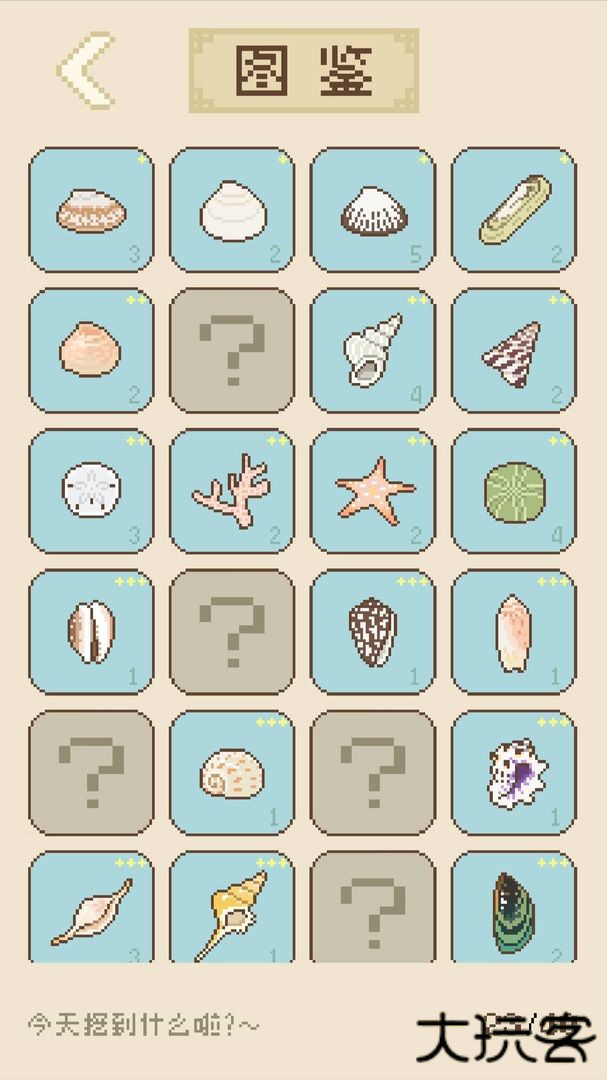
Task: Select the spotted cone shell card
Action: [373, 632]
